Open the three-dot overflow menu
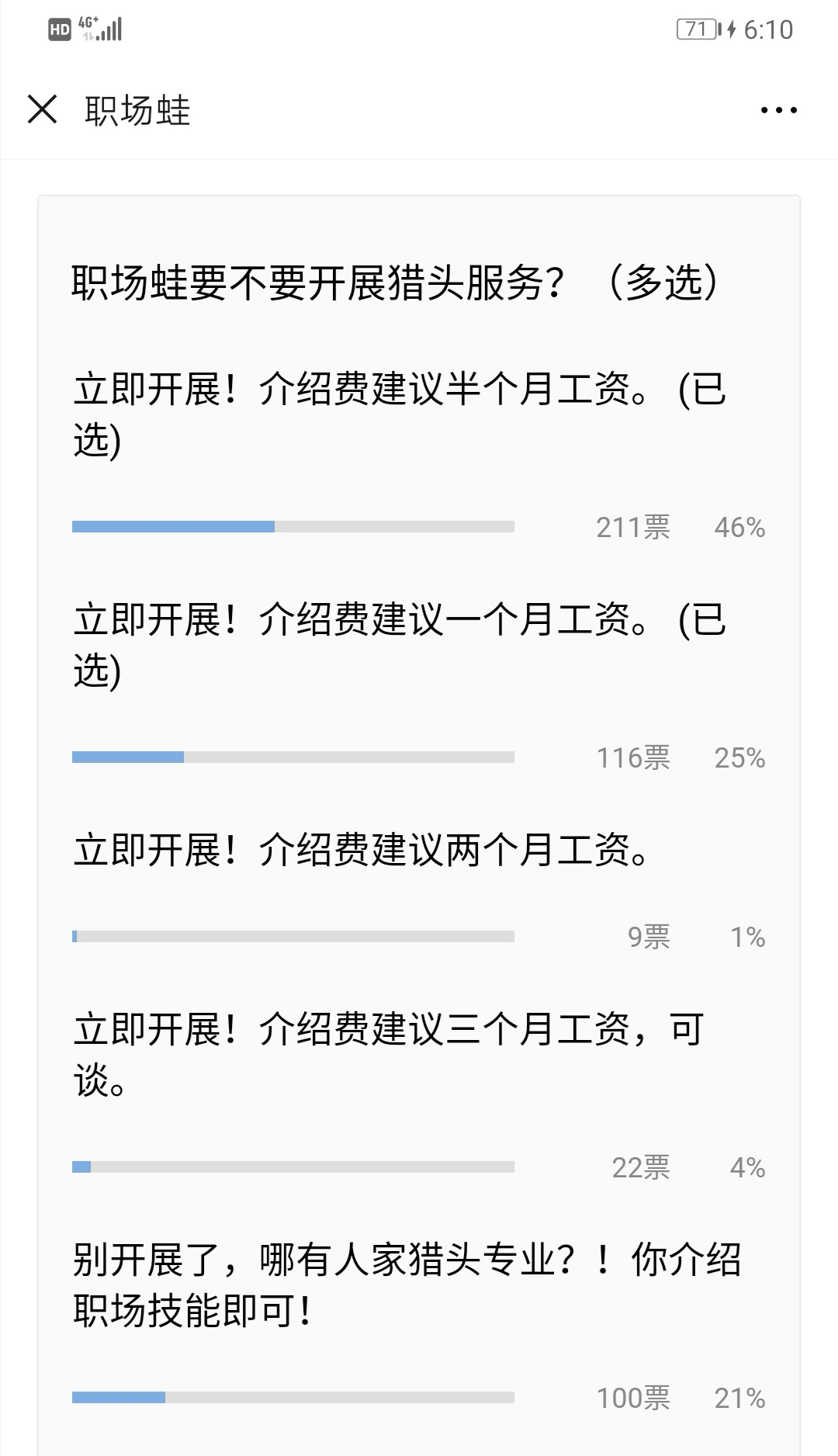This screenshot has height=1456, width=838. click(x=778, y=110)
